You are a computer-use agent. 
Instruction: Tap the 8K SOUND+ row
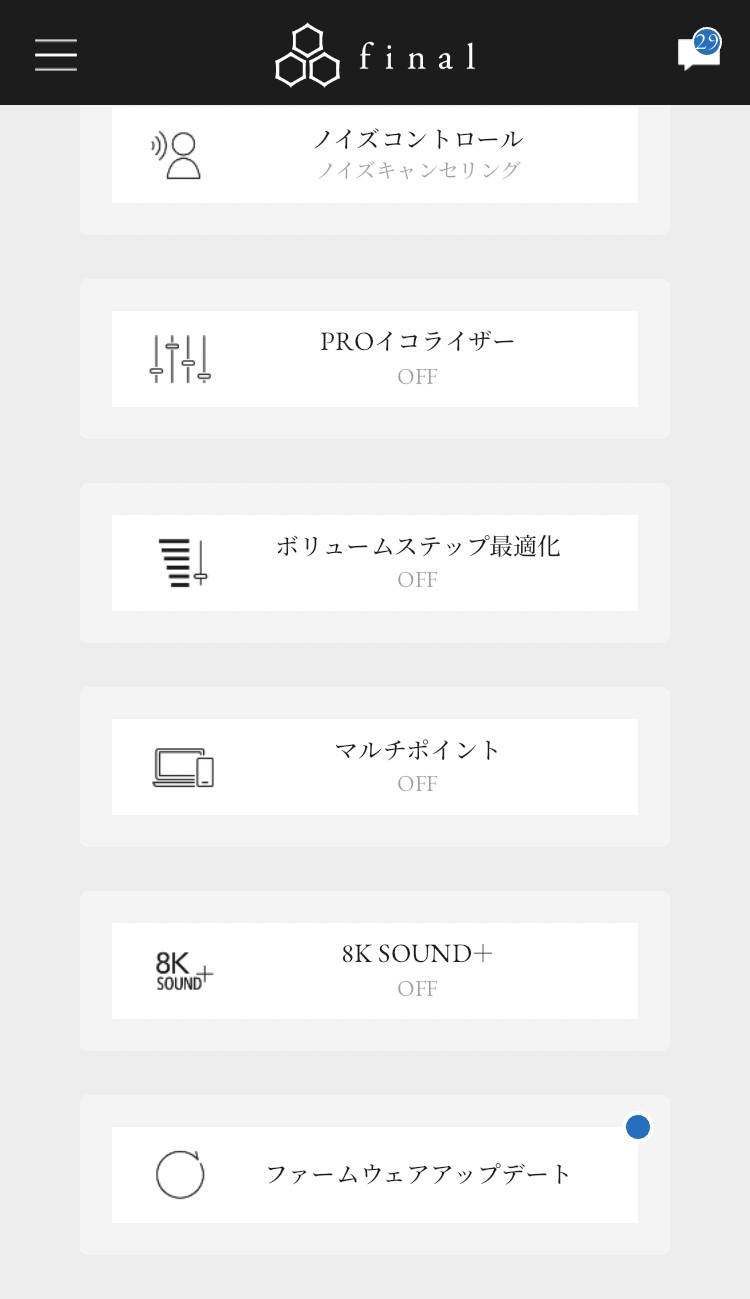click(375, 970)
